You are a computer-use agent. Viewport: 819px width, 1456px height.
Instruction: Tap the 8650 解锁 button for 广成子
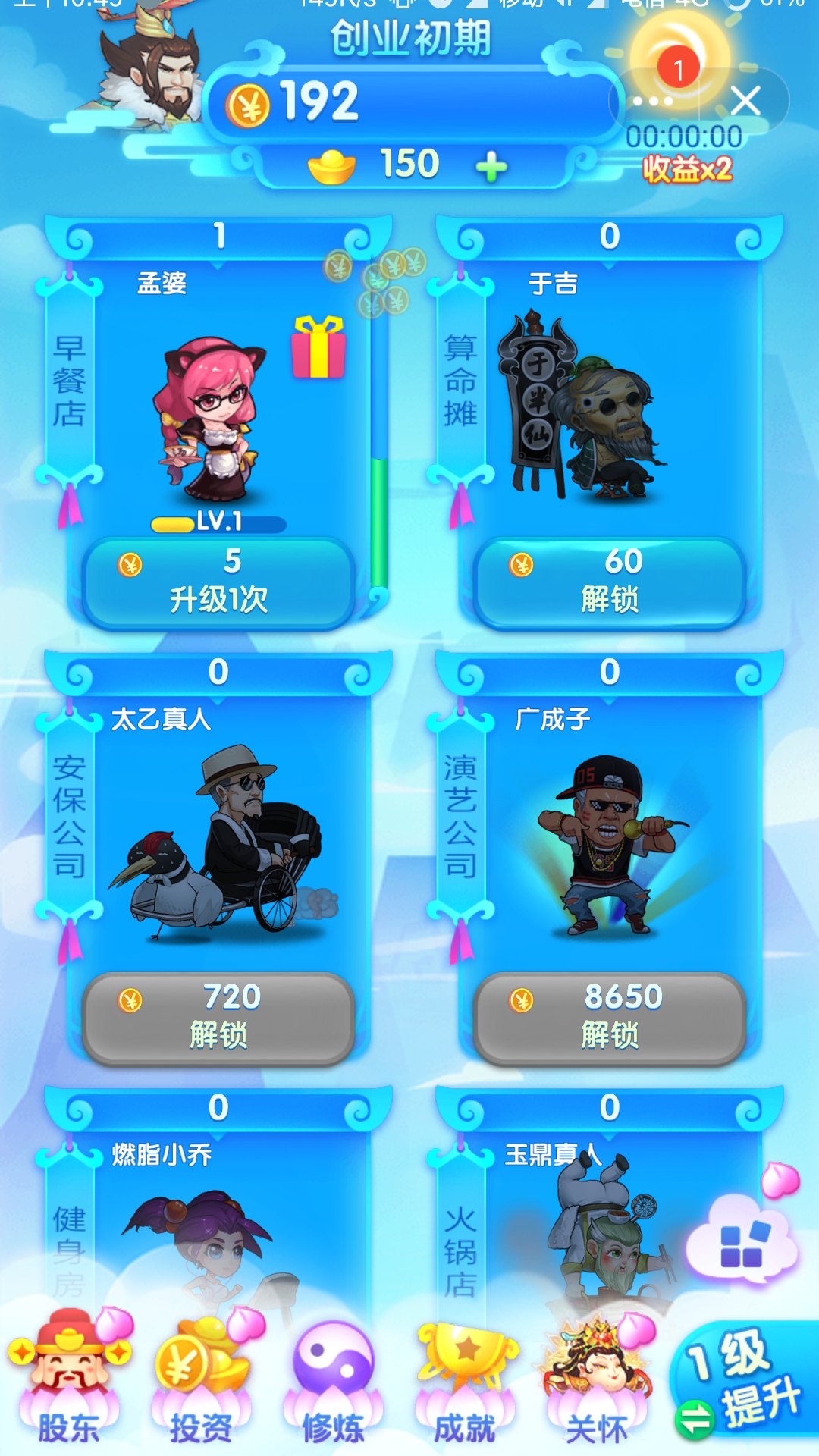(x=610, y=1018)
